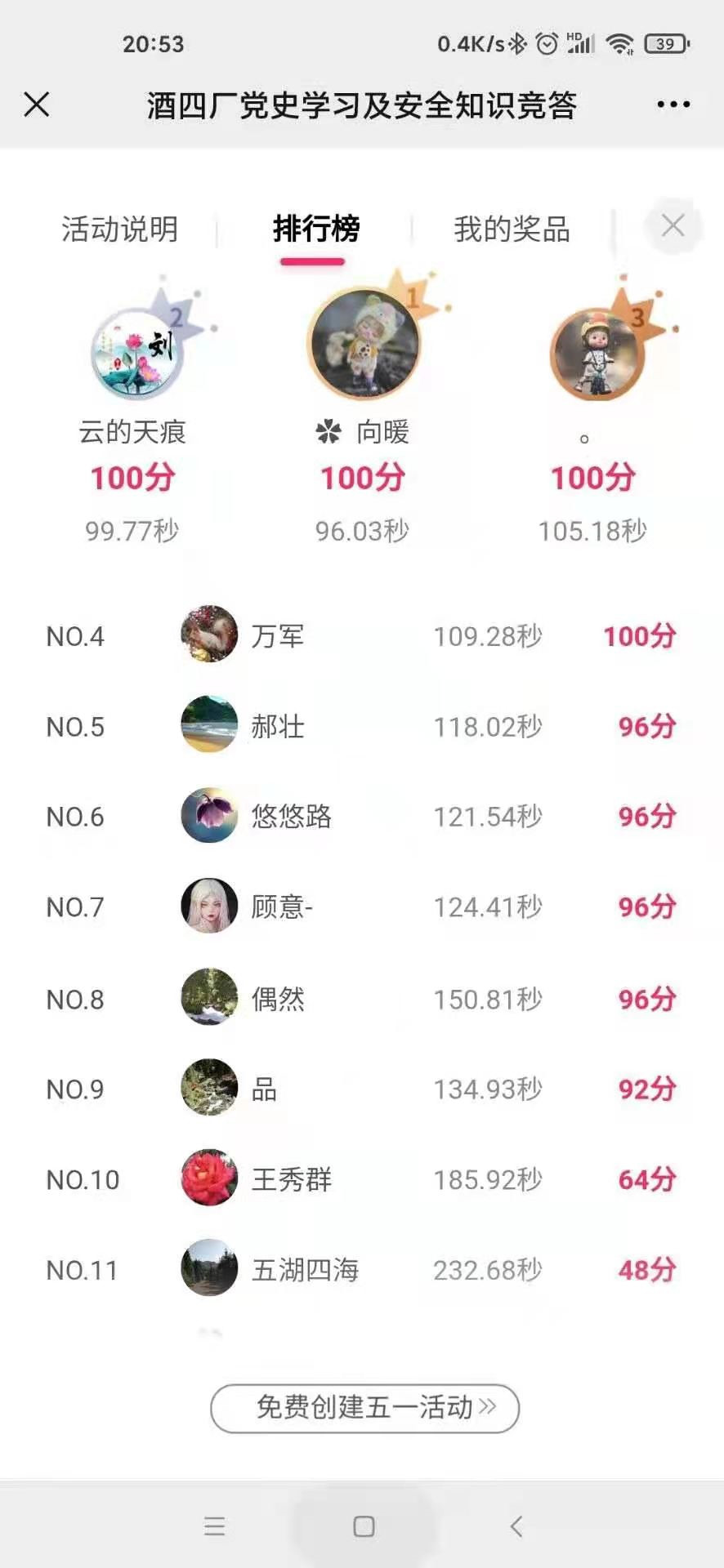Dismiss the leaderboard popup with the X
The height and width of the screenshot is (1568, 724).
673,225
